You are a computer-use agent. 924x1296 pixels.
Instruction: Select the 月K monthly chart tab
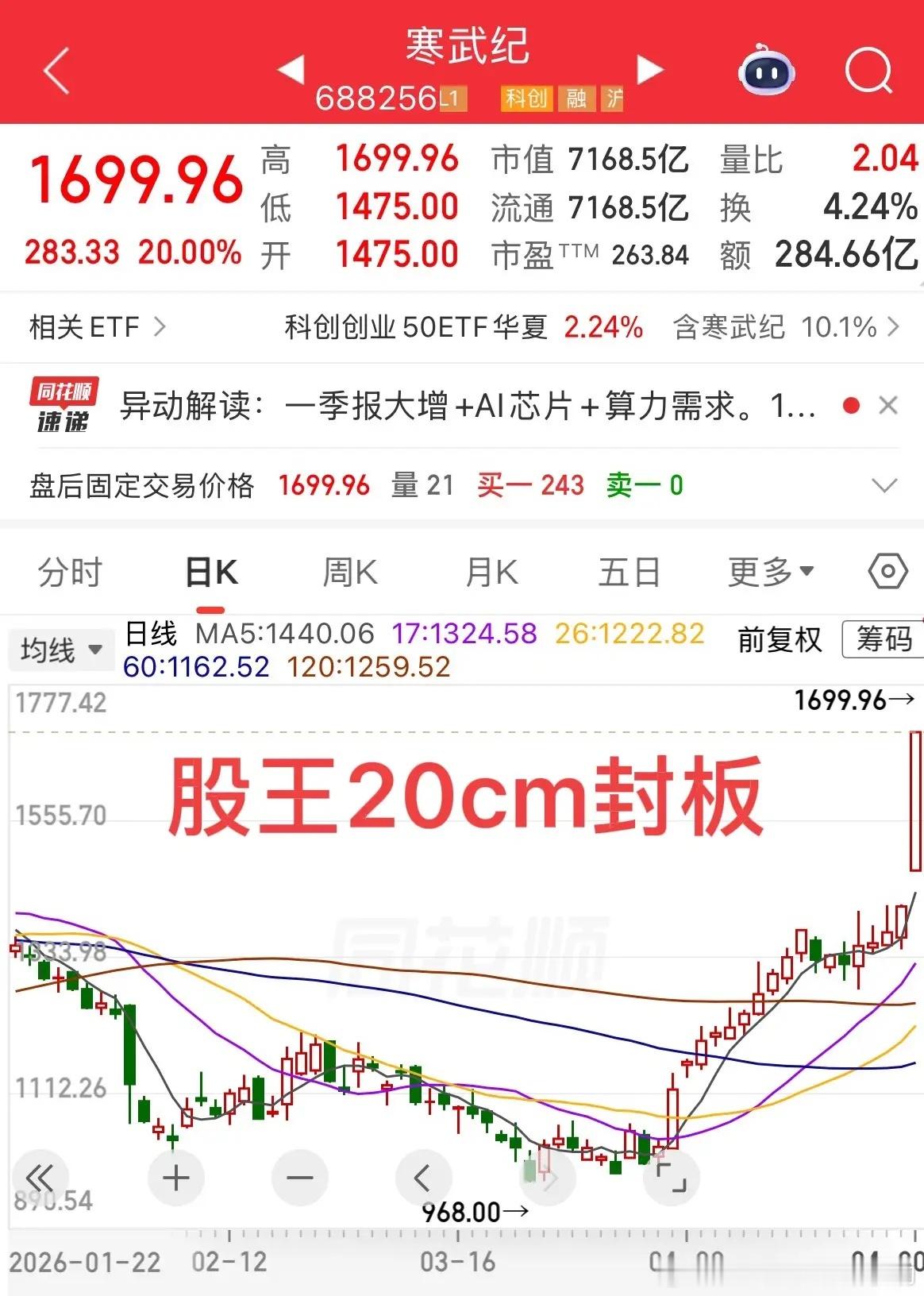[x=491, y=569]
